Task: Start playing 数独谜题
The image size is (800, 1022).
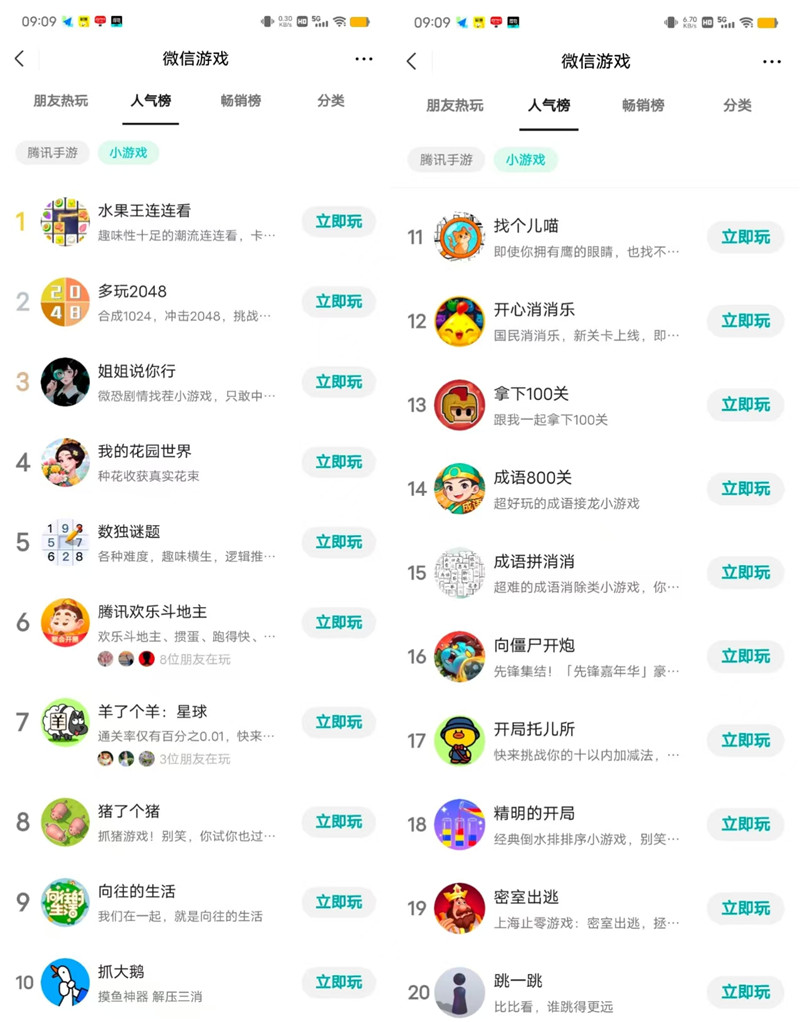Action: point(338,542)
